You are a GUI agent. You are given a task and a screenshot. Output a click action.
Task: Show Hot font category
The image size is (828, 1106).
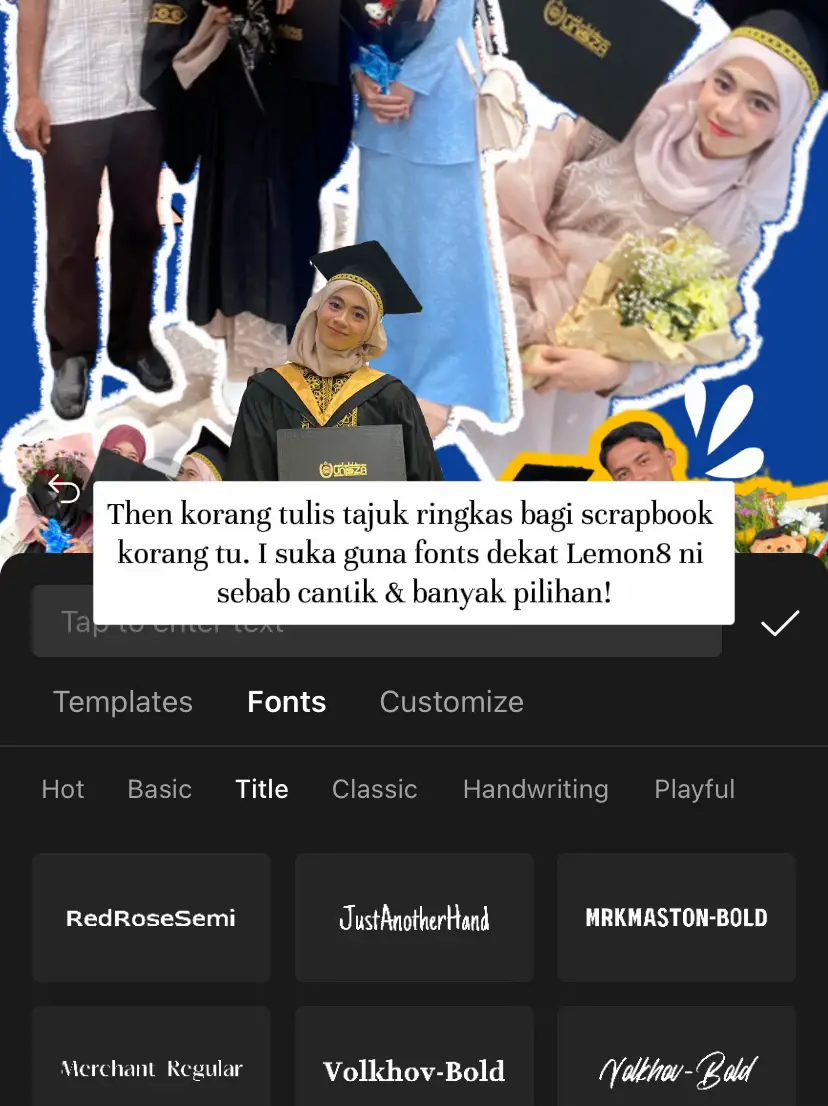(63, 789)
